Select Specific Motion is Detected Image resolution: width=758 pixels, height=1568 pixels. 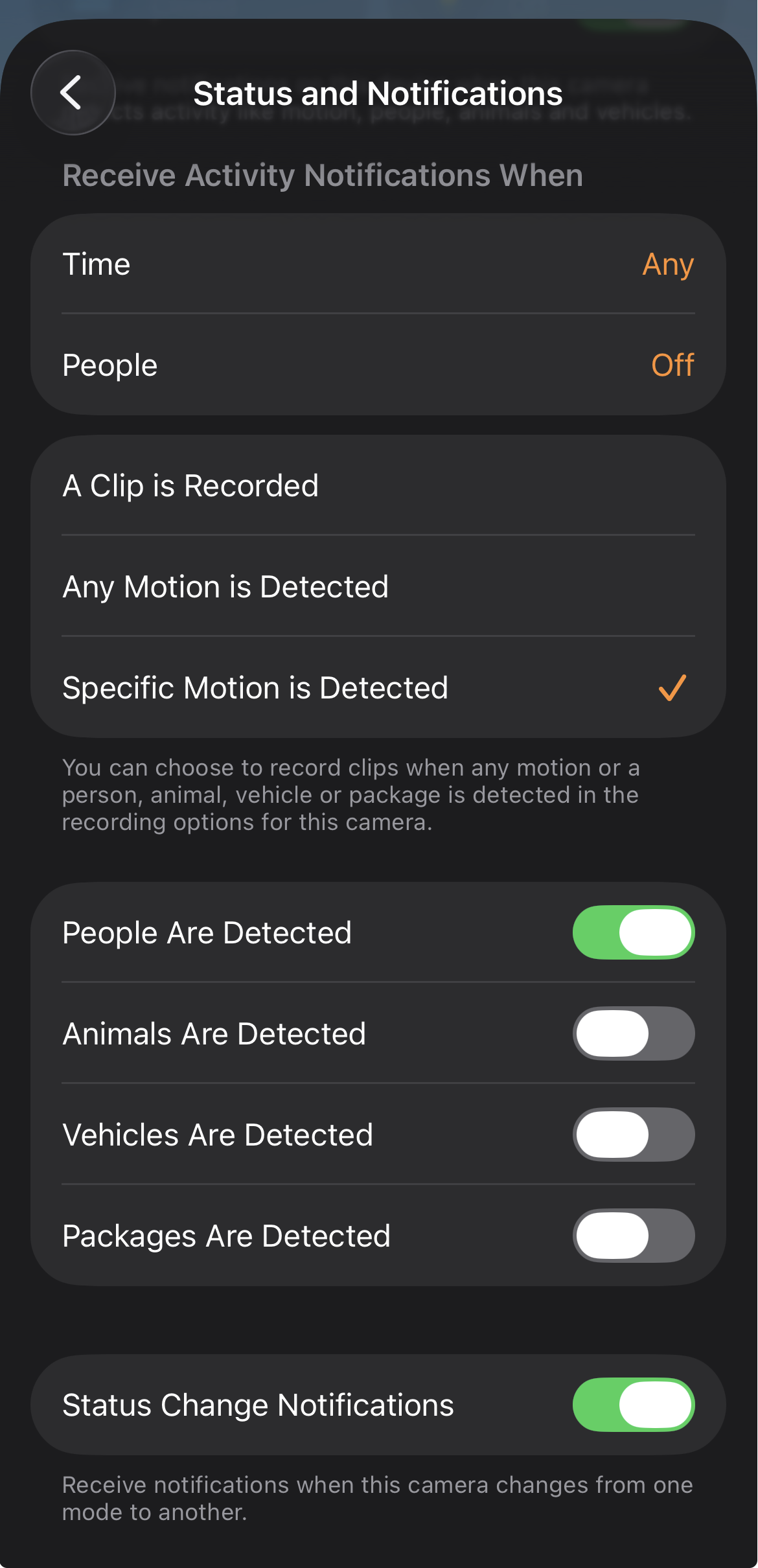point(378,687)
